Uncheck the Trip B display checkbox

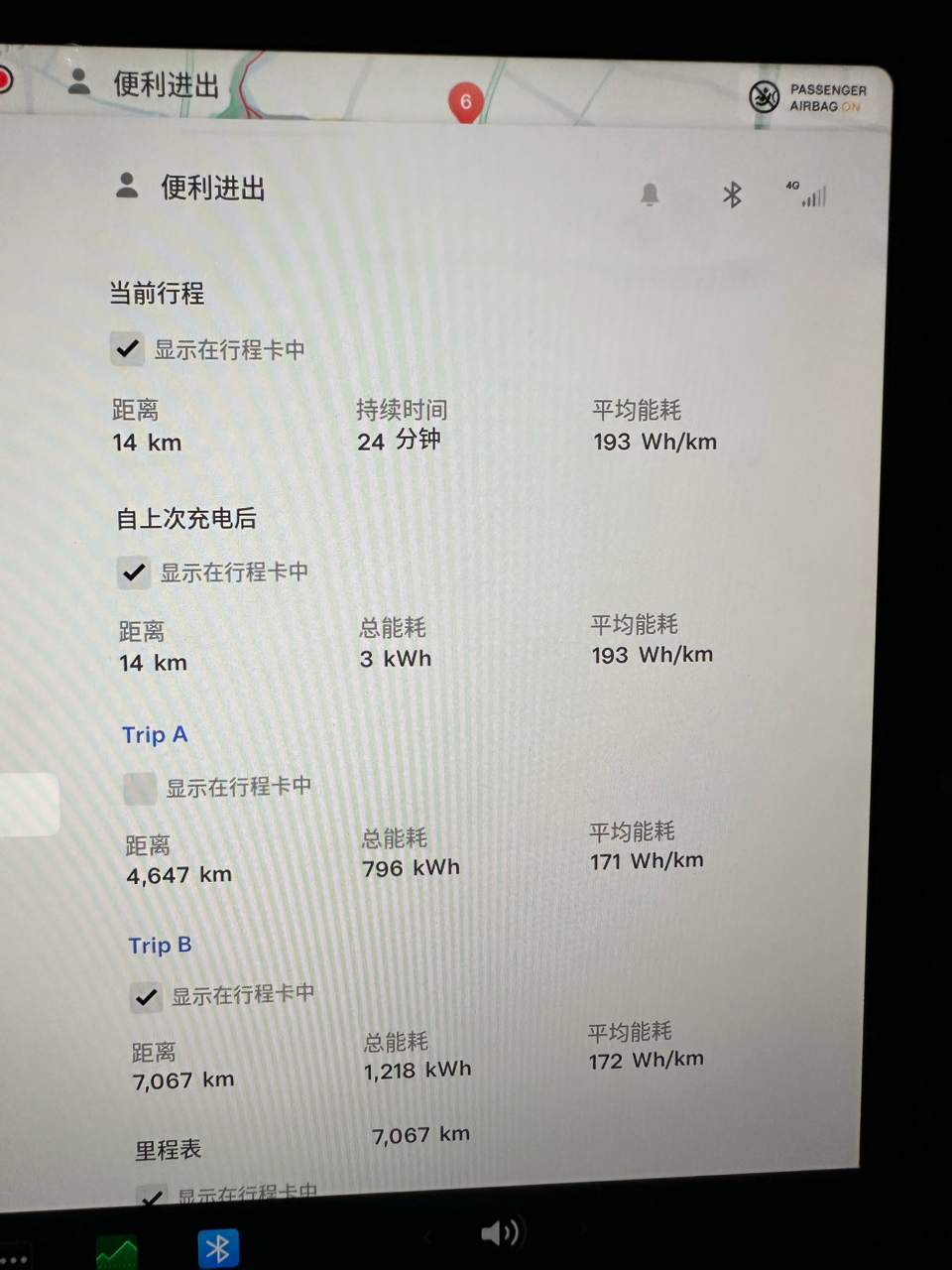147,997
